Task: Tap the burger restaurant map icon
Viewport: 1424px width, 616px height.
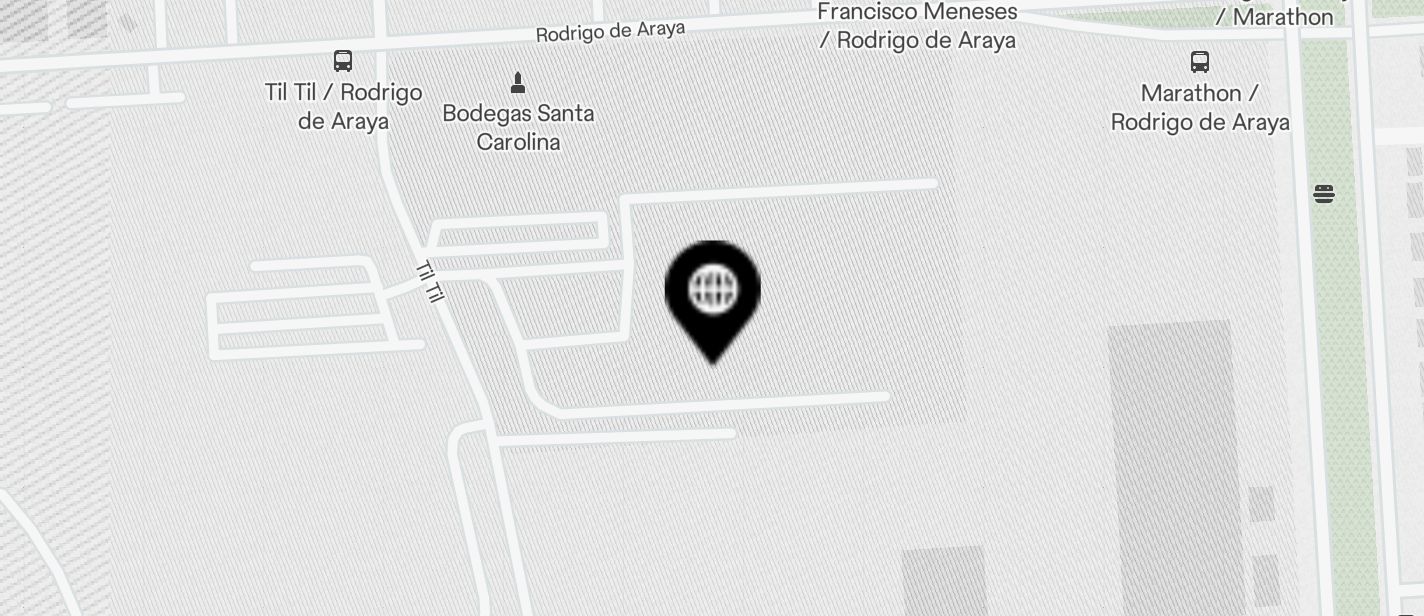Action: (1324, 194)
